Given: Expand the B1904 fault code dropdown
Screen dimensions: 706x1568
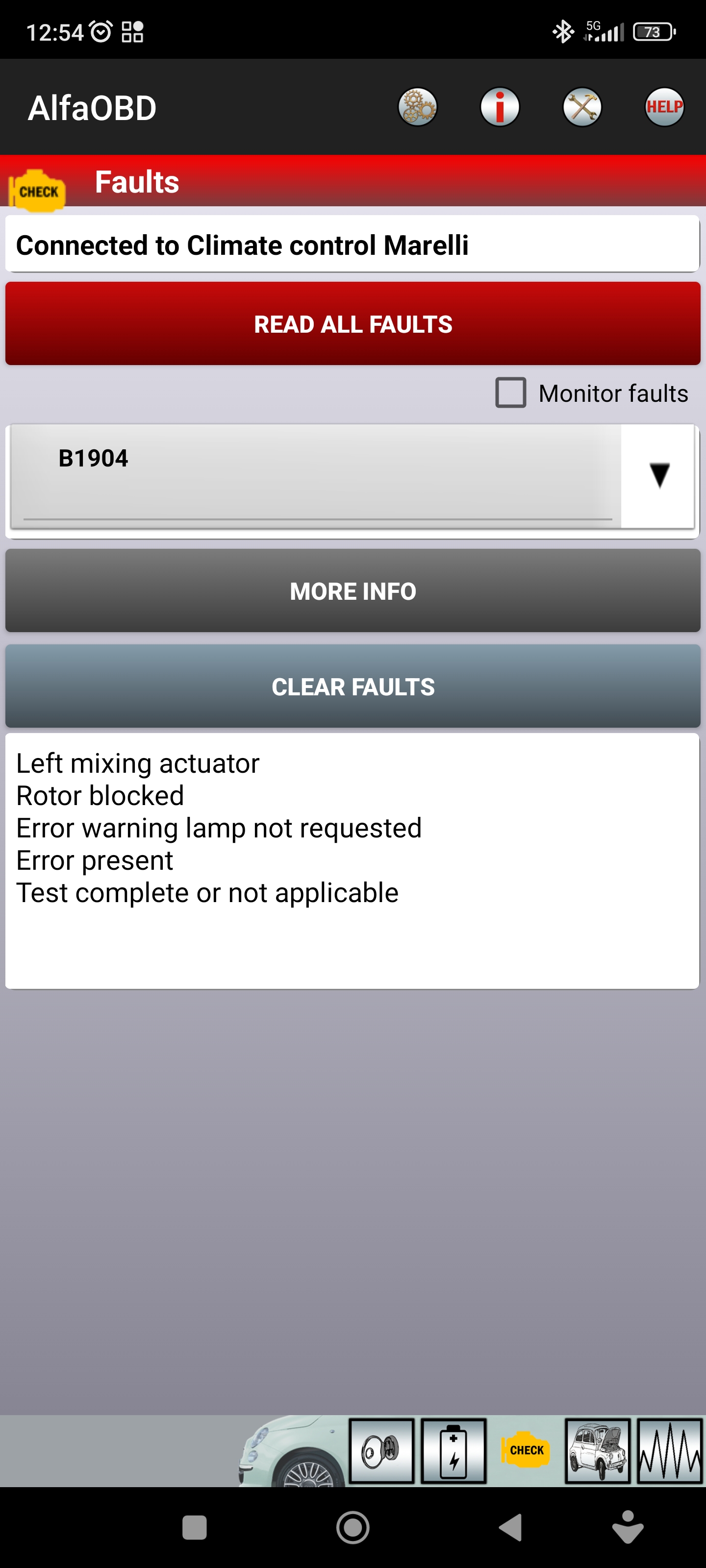Looking at the screenshot, I should point(353,476).
